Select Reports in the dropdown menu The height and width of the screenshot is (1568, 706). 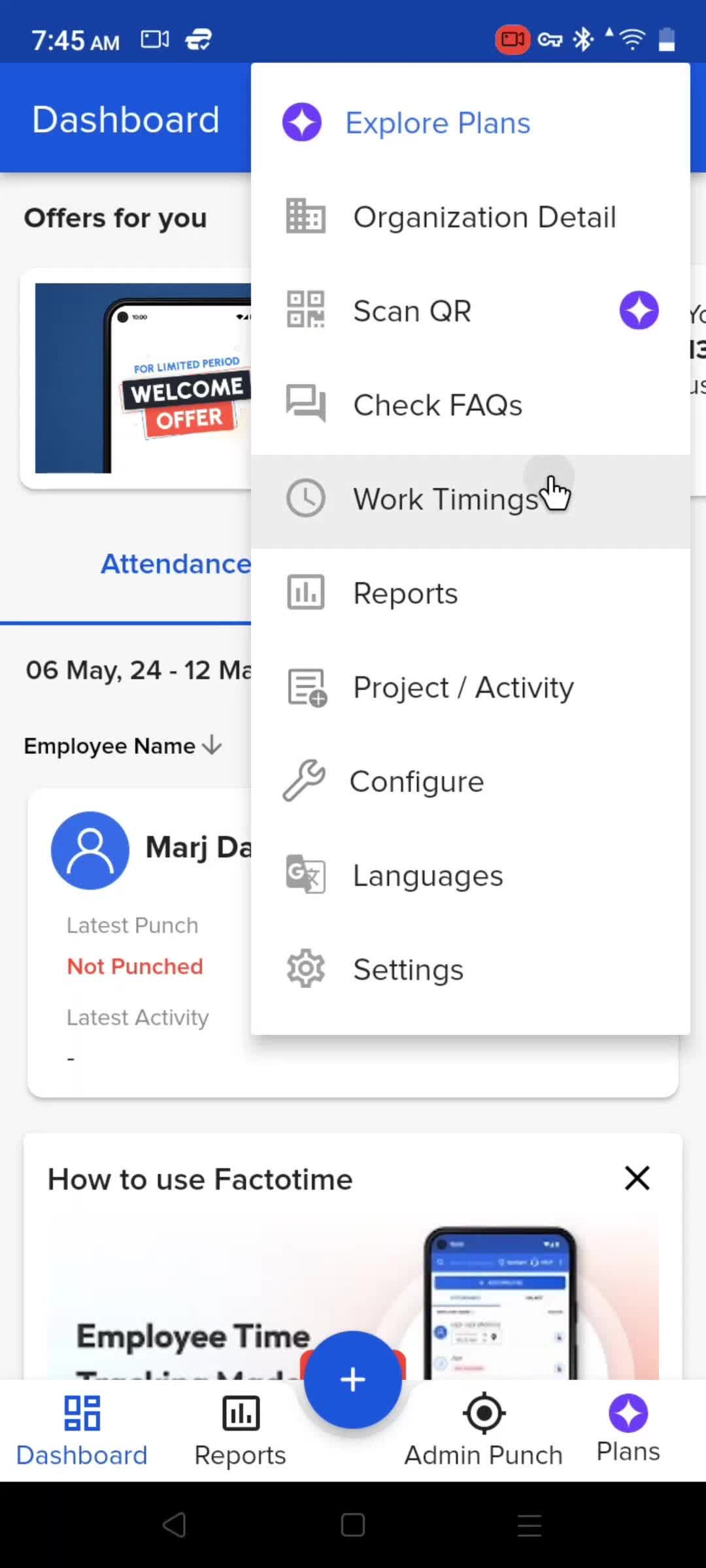pos(405,593)
